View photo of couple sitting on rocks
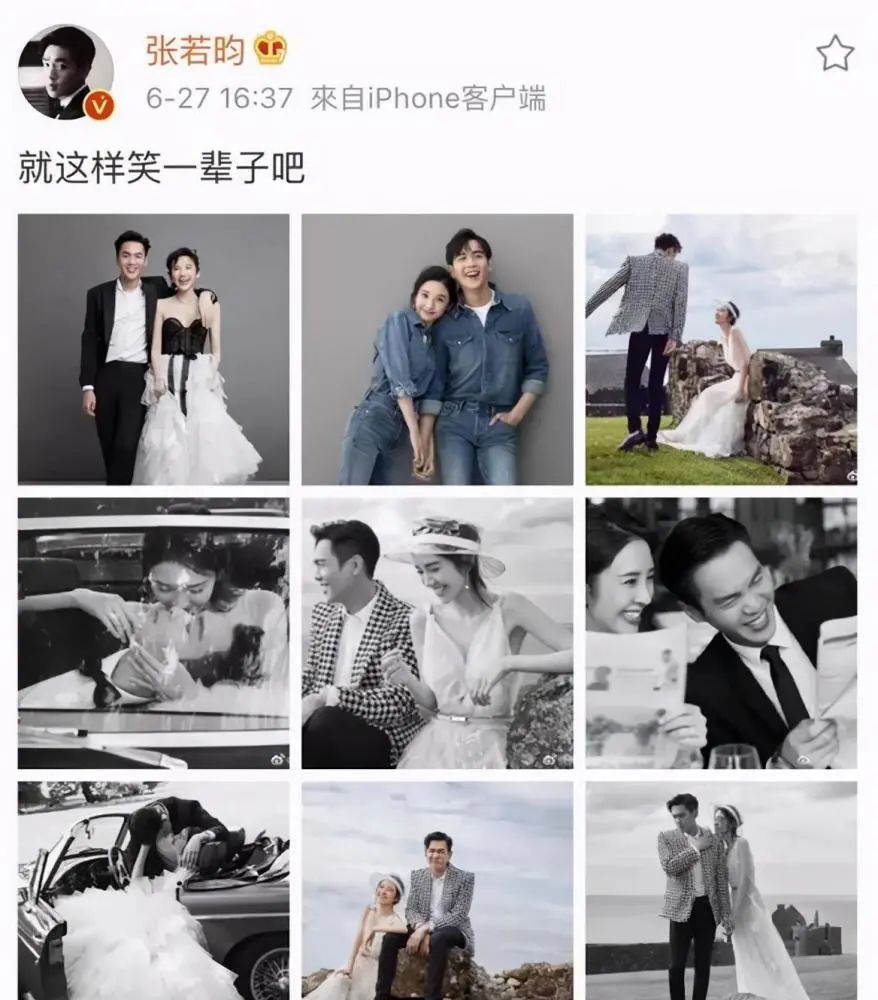Image resolution: width=878 pixels, height=1000 pixels. point(437,890)
